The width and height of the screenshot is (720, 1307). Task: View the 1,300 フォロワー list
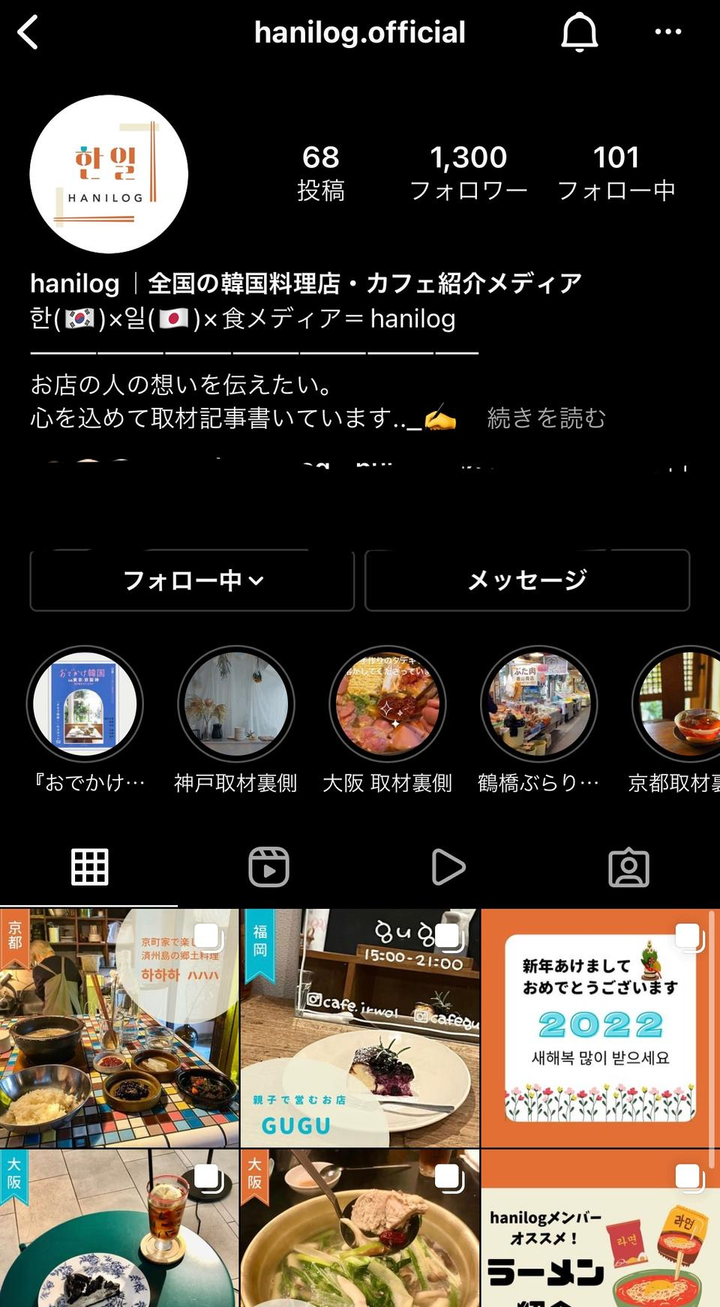(468, 172)
